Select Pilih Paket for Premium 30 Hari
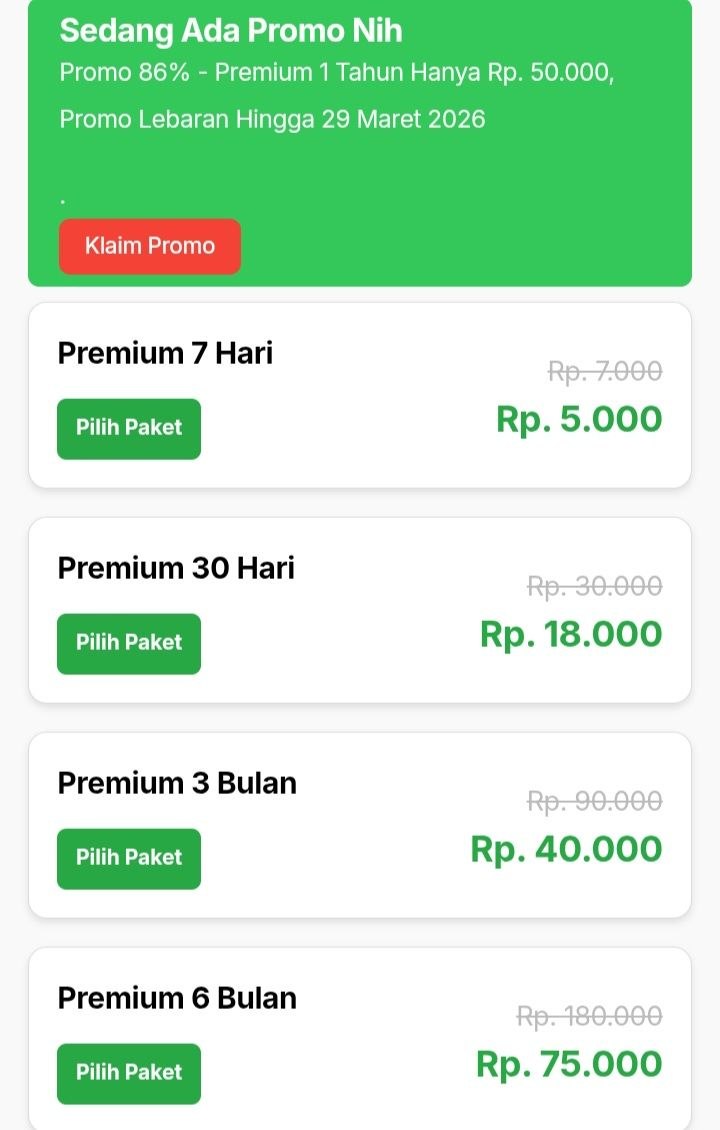This screenshot has width=720, height=1130. point(128,643)
